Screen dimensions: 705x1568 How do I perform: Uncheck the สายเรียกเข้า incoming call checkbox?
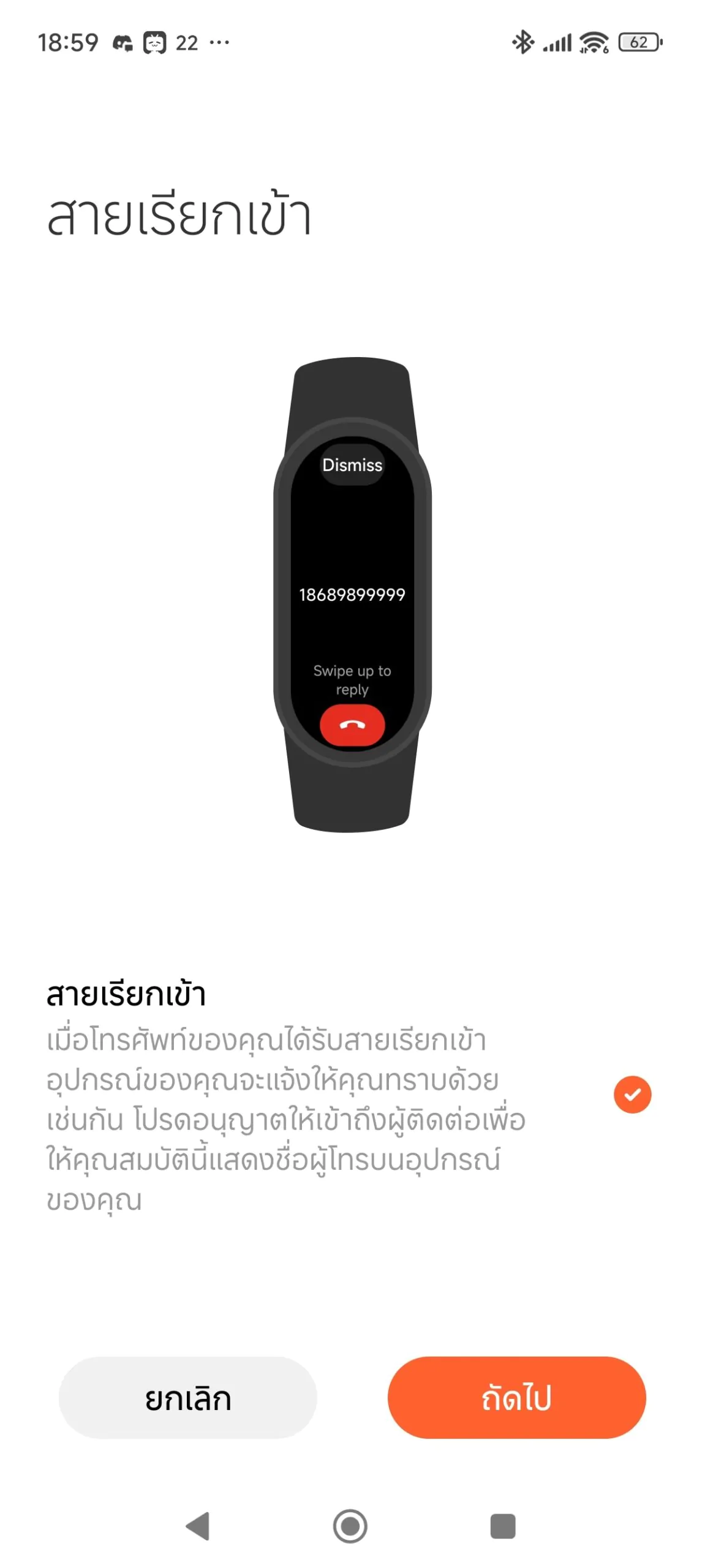pyautogui.click(x=632, y=1095)
